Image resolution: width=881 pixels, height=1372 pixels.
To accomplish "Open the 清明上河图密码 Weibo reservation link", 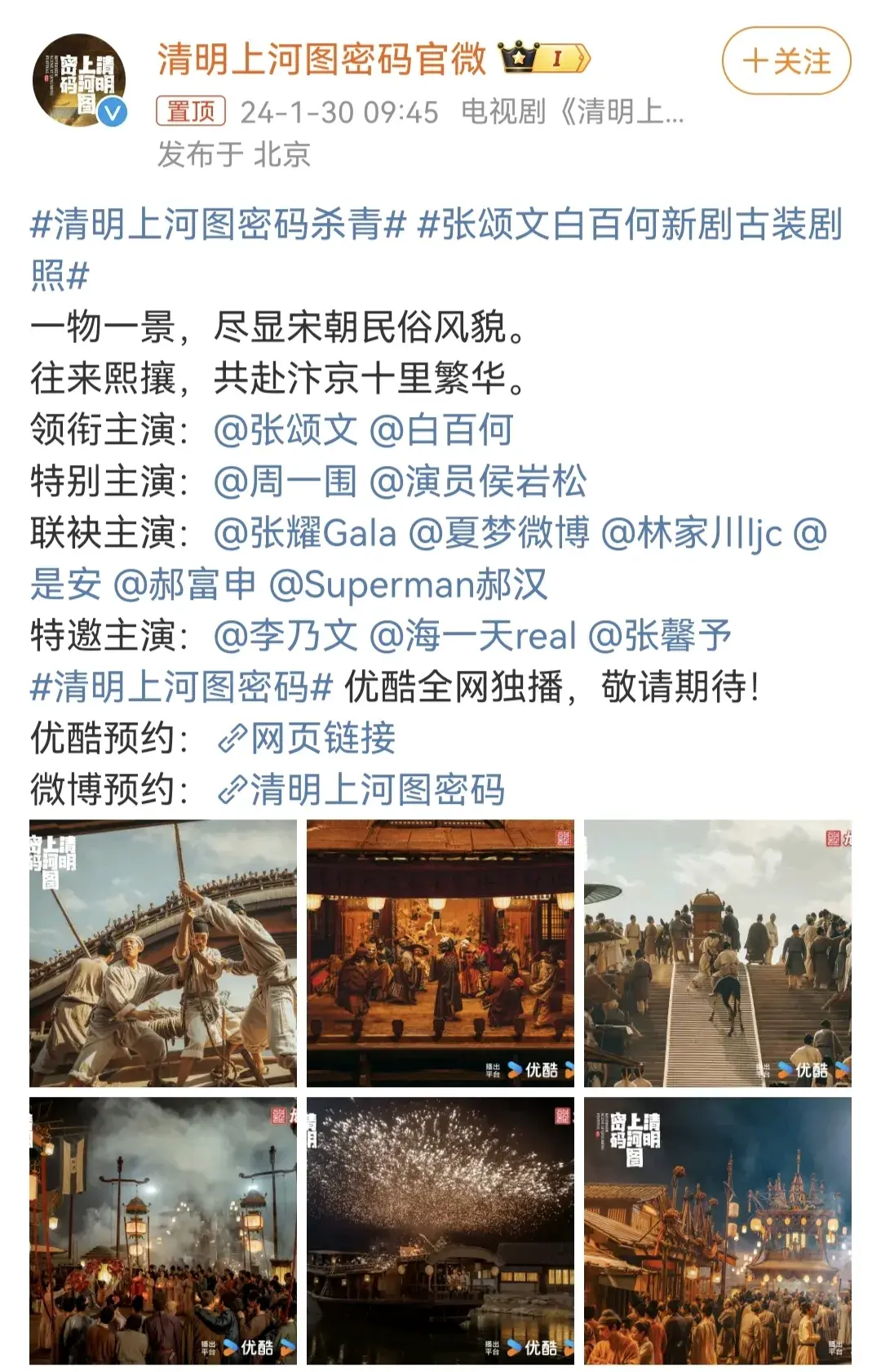I will tap(362, 790).
